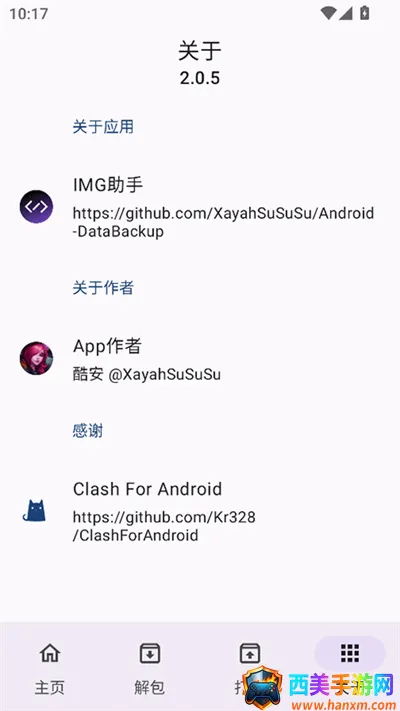
Task: Switch to the 主页 tab
Action: pos(50,667)
